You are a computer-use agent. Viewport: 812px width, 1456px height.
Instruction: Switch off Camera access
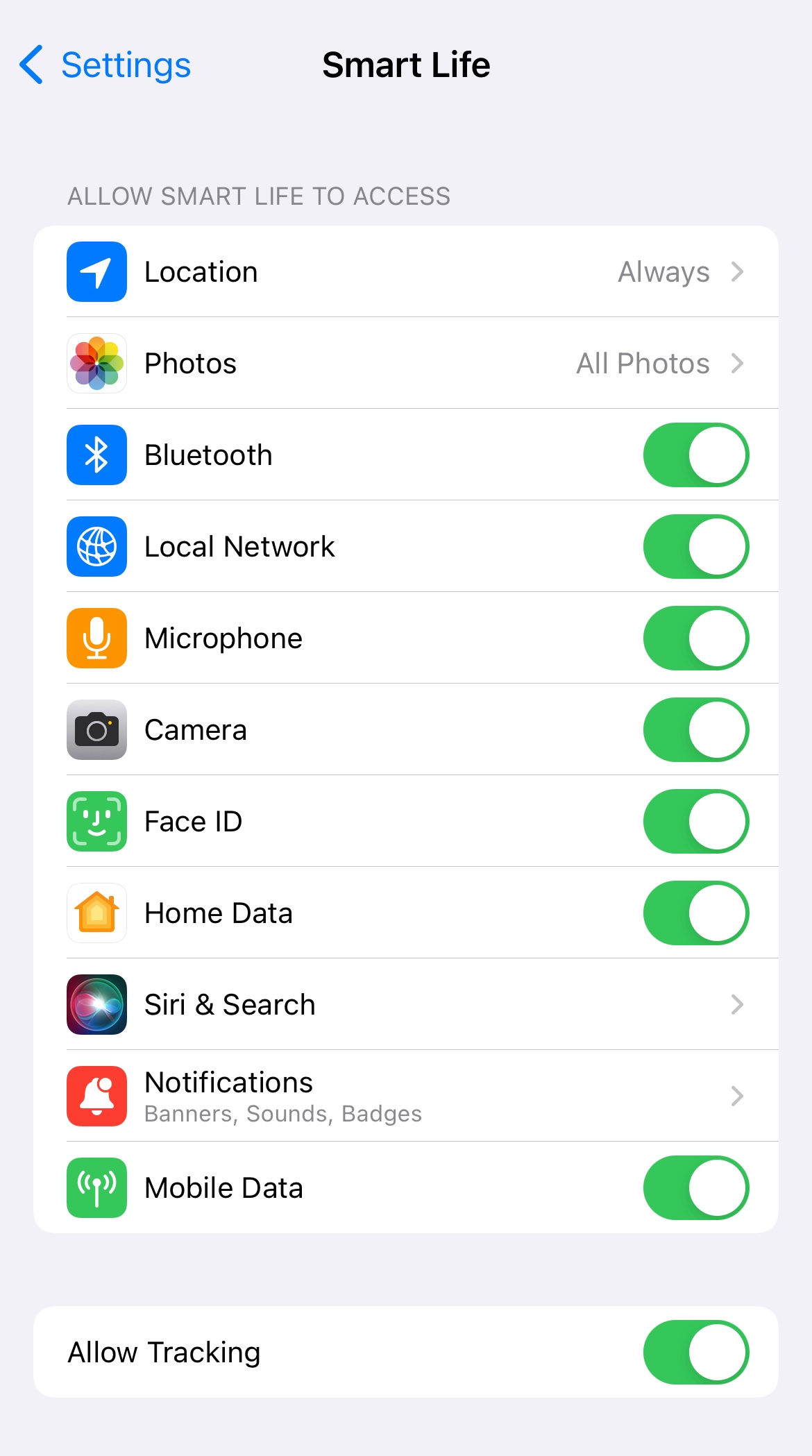(695, 730)
